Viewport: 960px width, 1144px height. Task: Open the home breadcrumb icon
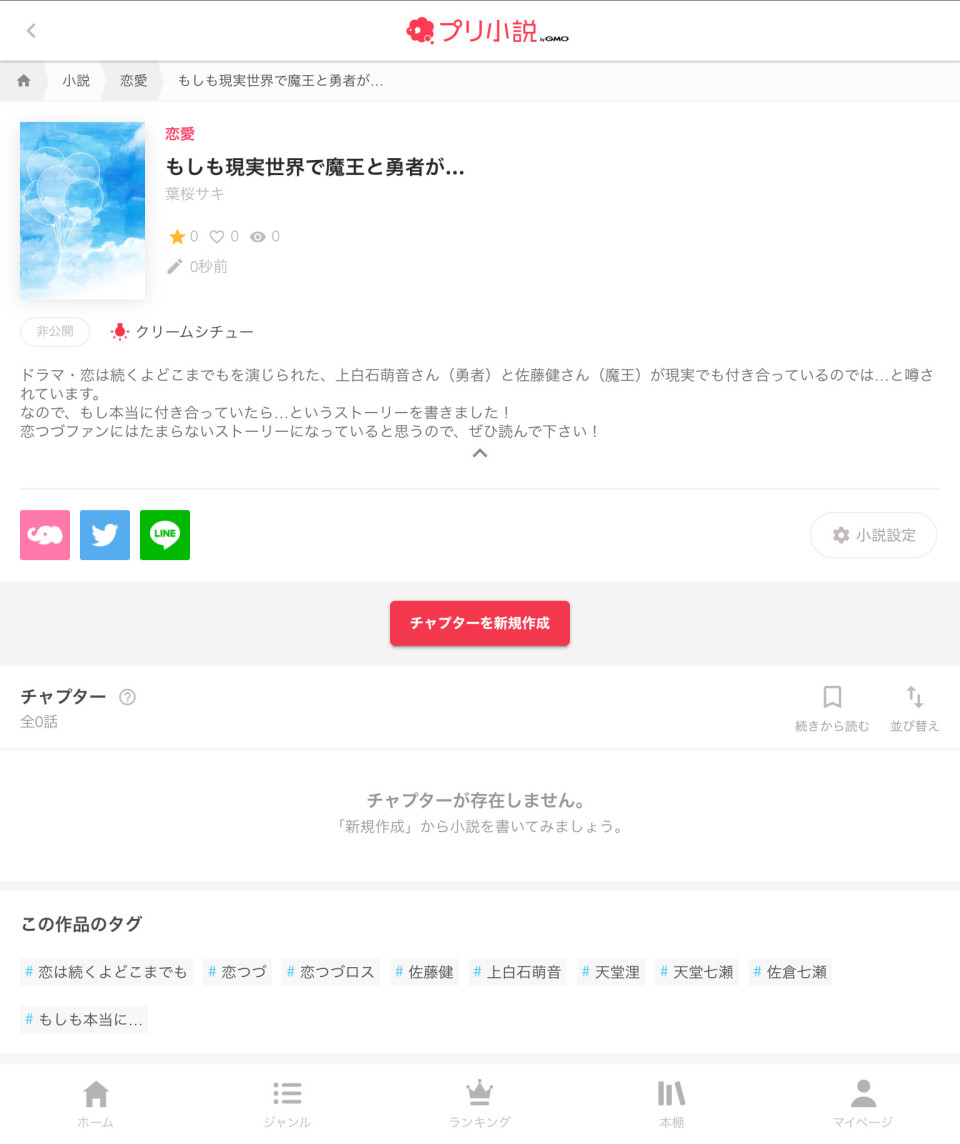coord(24,81)
